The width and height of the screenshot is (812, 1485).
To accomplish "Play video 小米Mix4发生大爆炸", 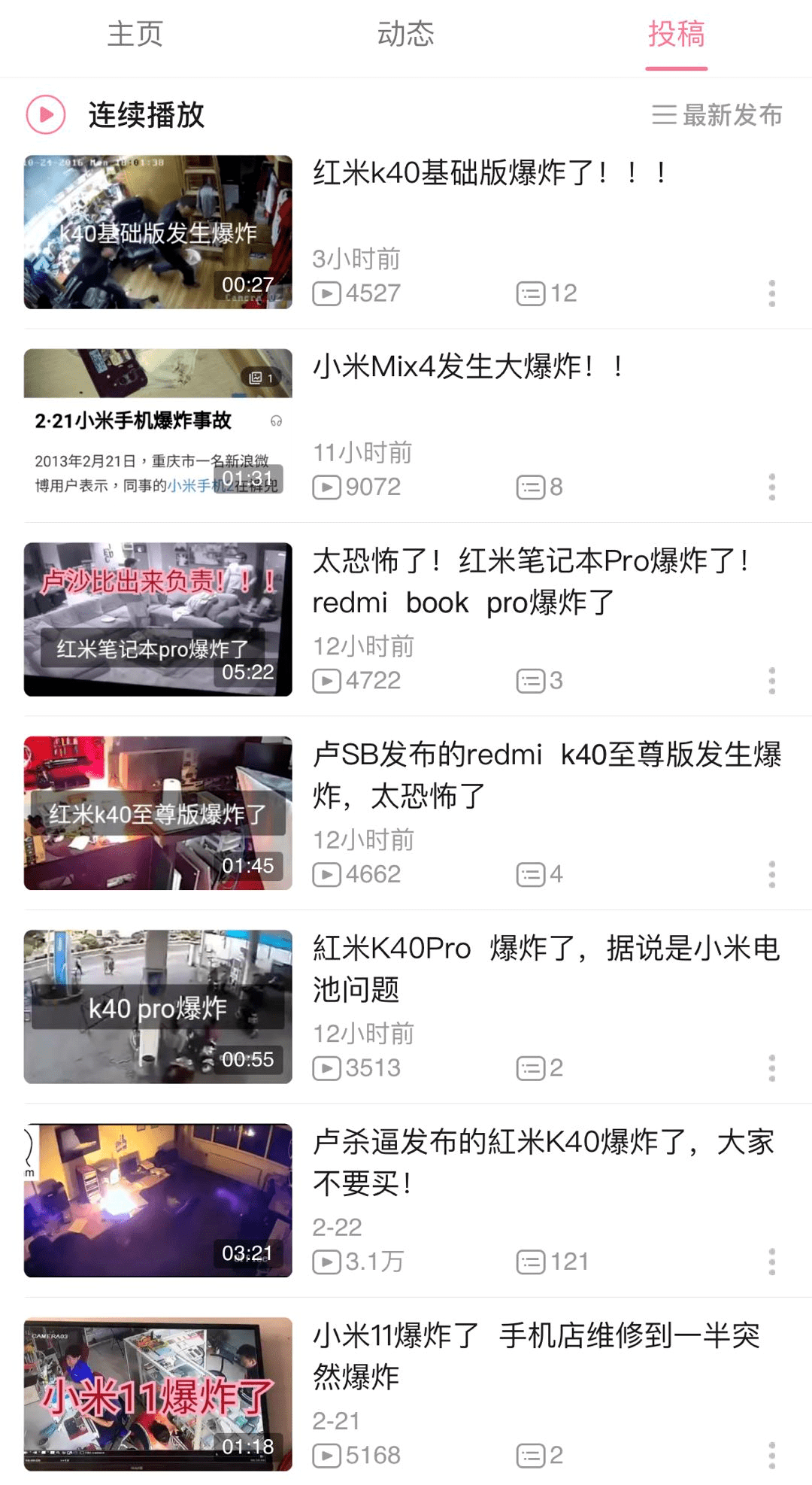I will pos(158,425).
